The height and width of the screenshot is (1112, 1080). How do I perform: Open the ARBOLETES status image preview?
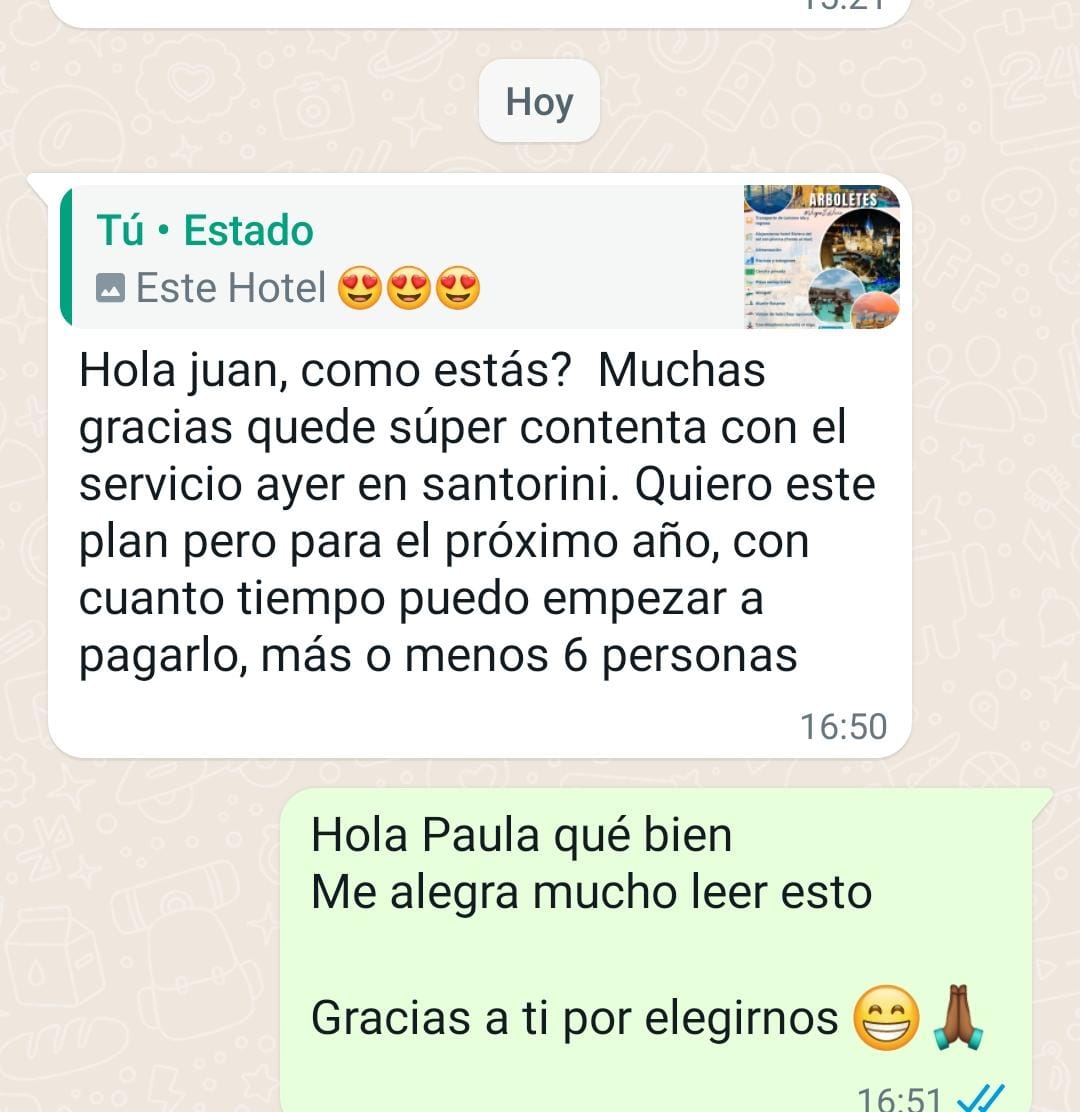point(822,257)
